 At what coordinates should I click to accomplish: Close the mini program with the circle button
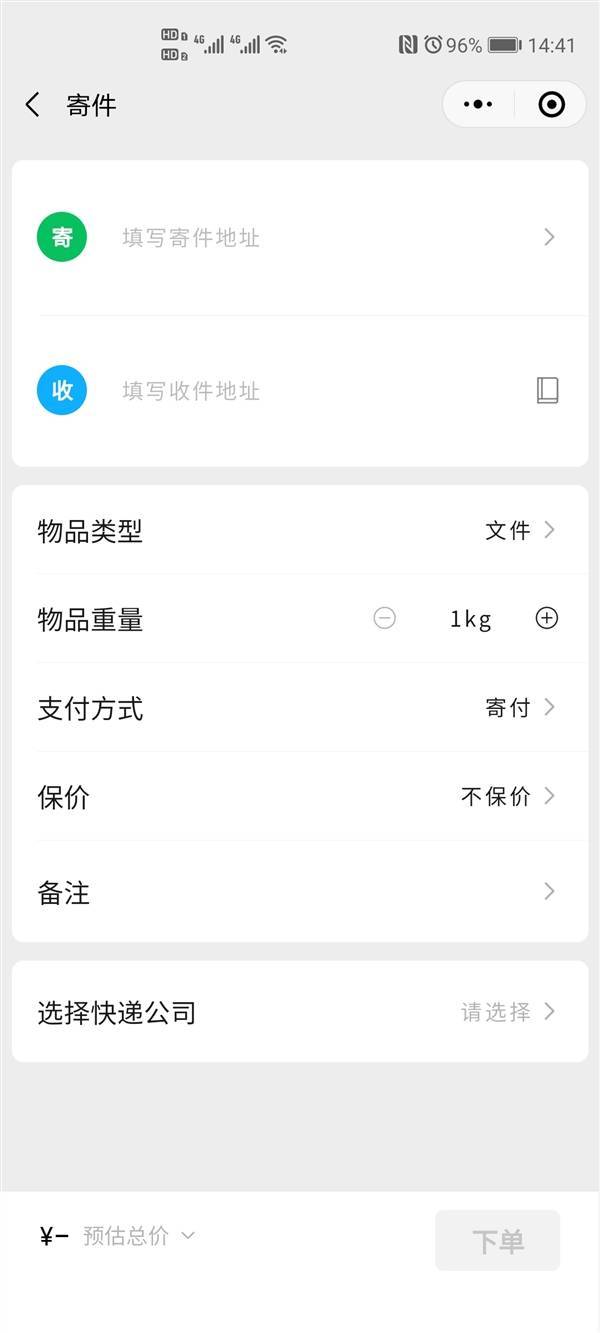pyautogui.click(x=551, y=104)
